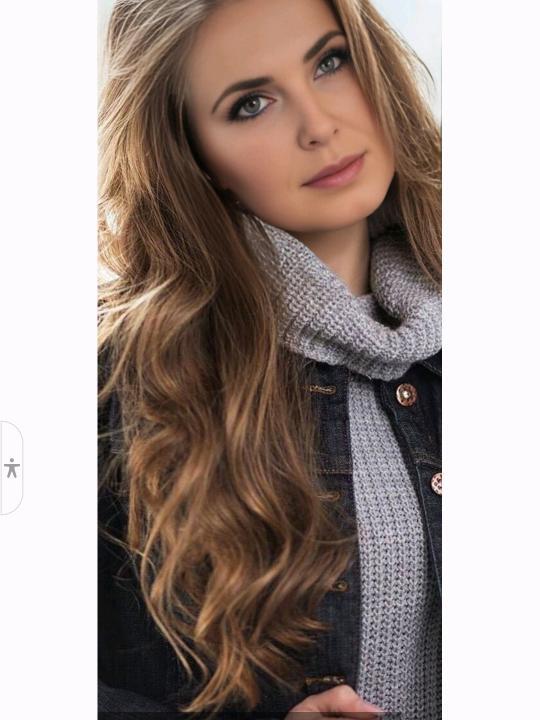This screenshot has height=720, width=540.
Task: Open the floating accessibility shortcut button
Action: [x=11, y=468]
